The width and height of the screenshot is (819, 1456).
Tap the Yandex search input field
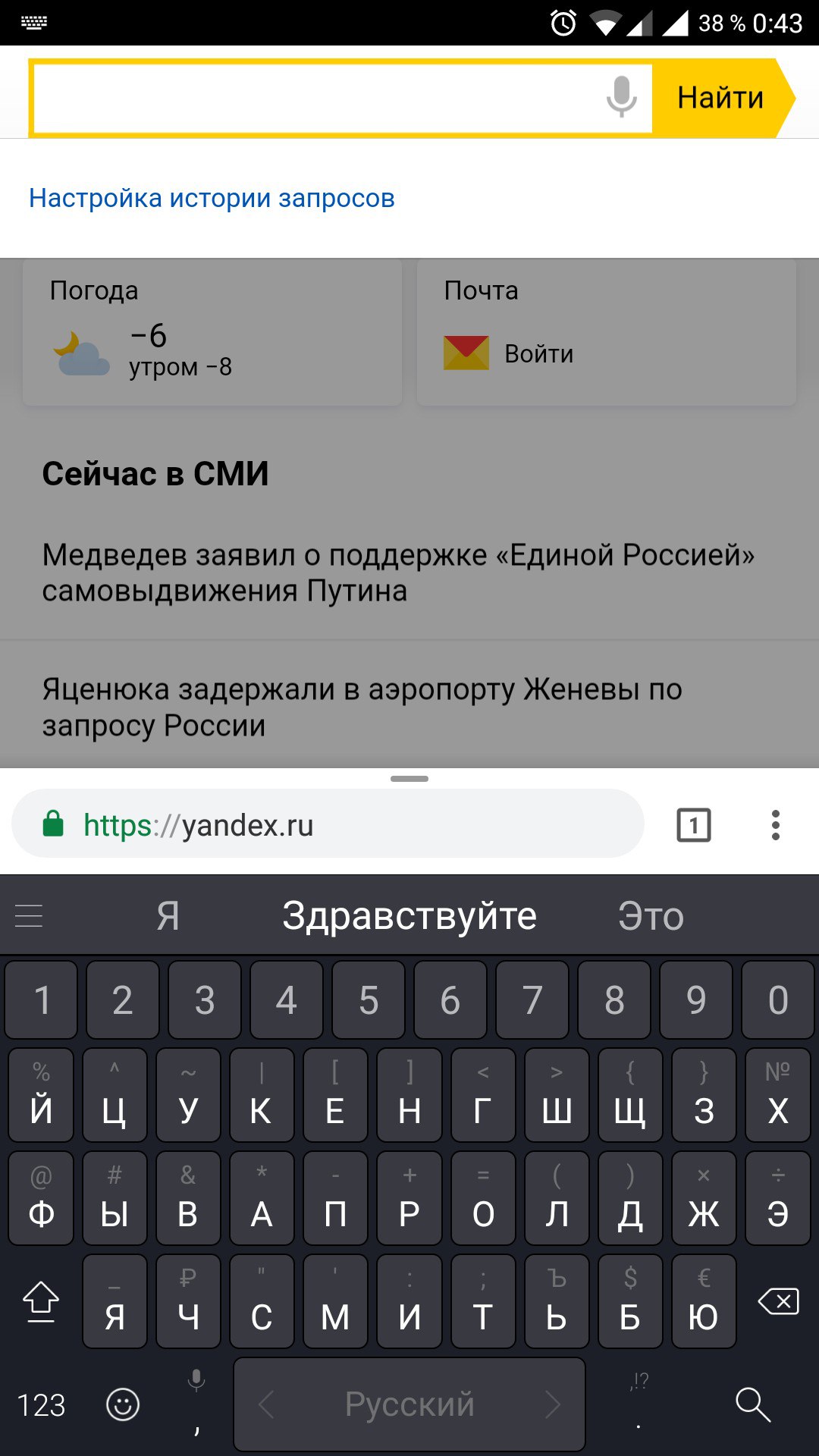point(318,99)
